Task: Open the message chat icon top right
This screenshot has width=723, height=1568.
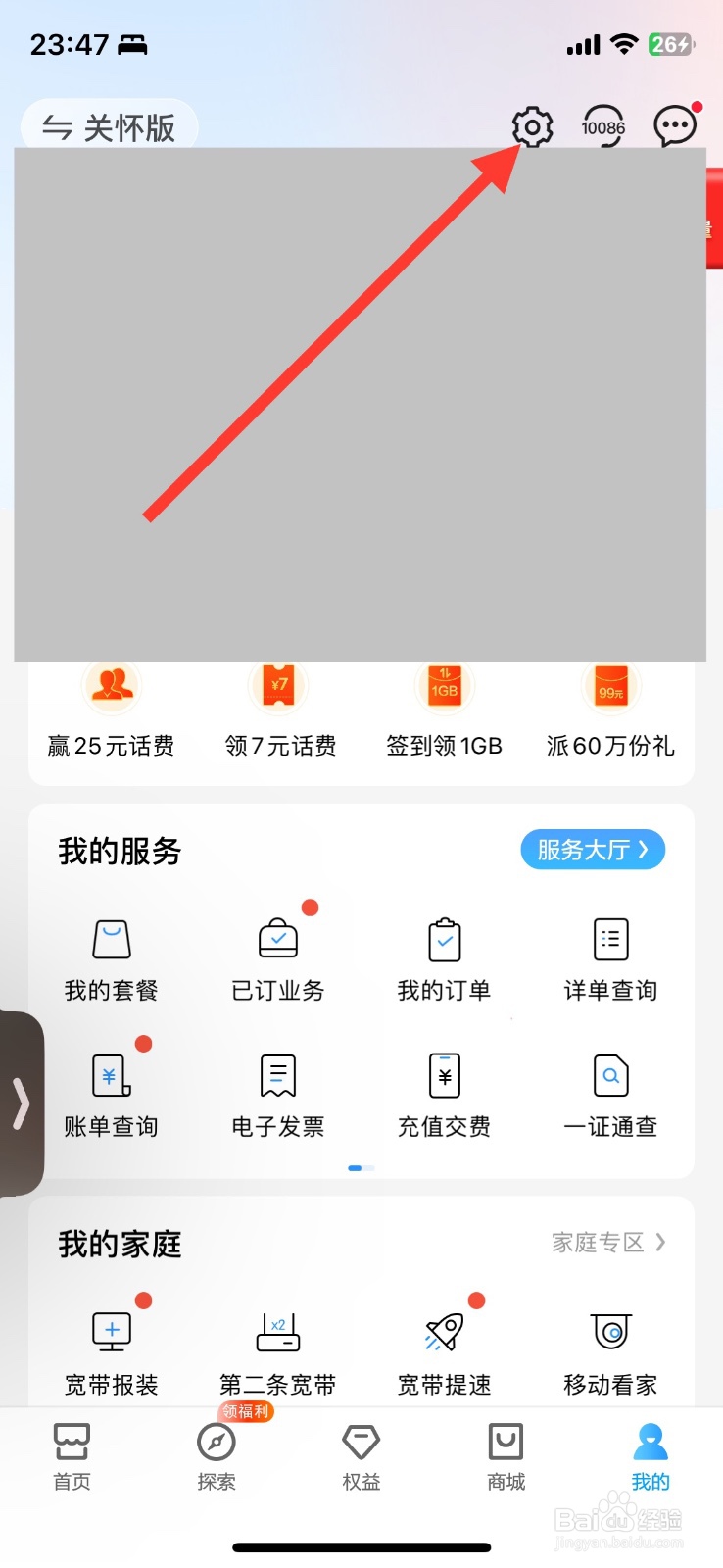Action: pos(675,125)
